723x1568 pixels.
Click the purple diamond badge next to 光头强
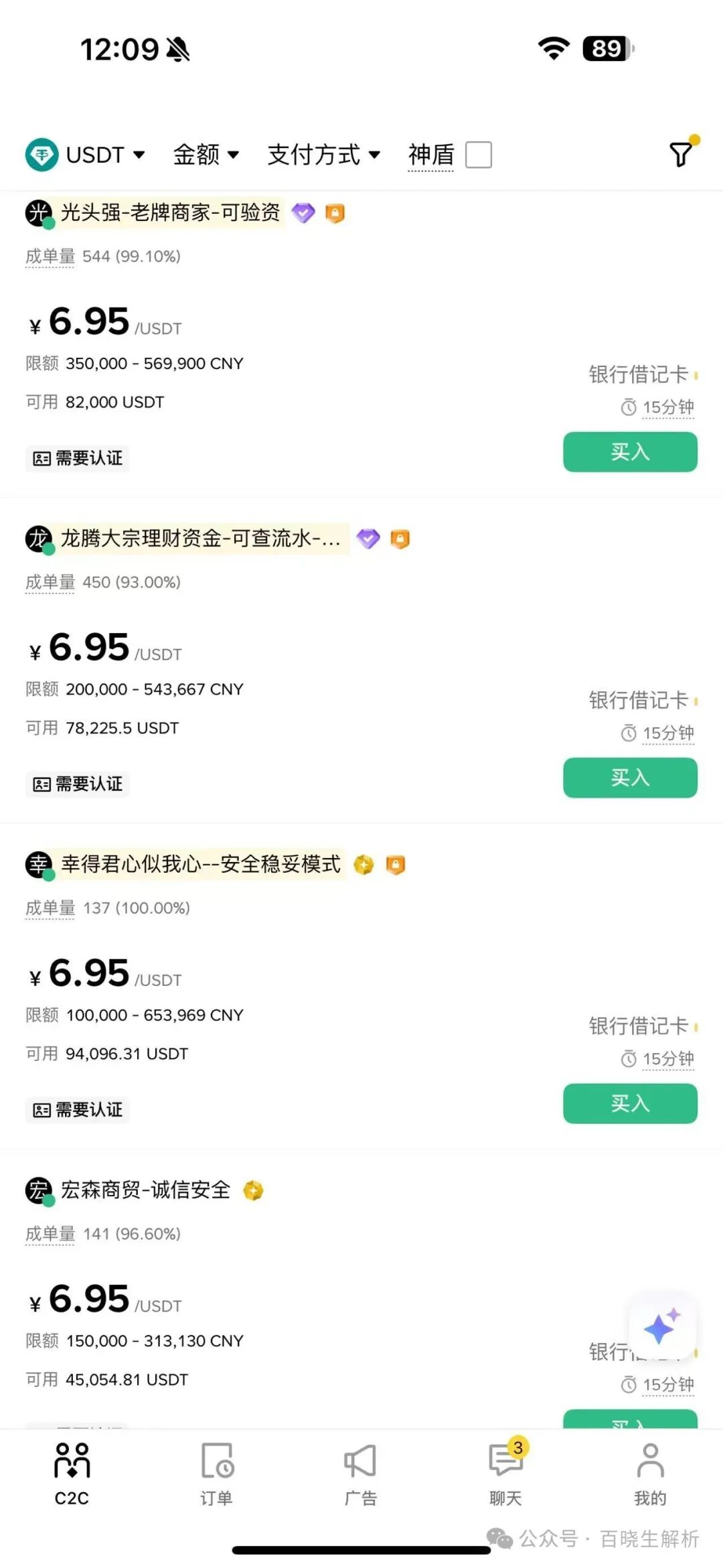pos(303,213)
